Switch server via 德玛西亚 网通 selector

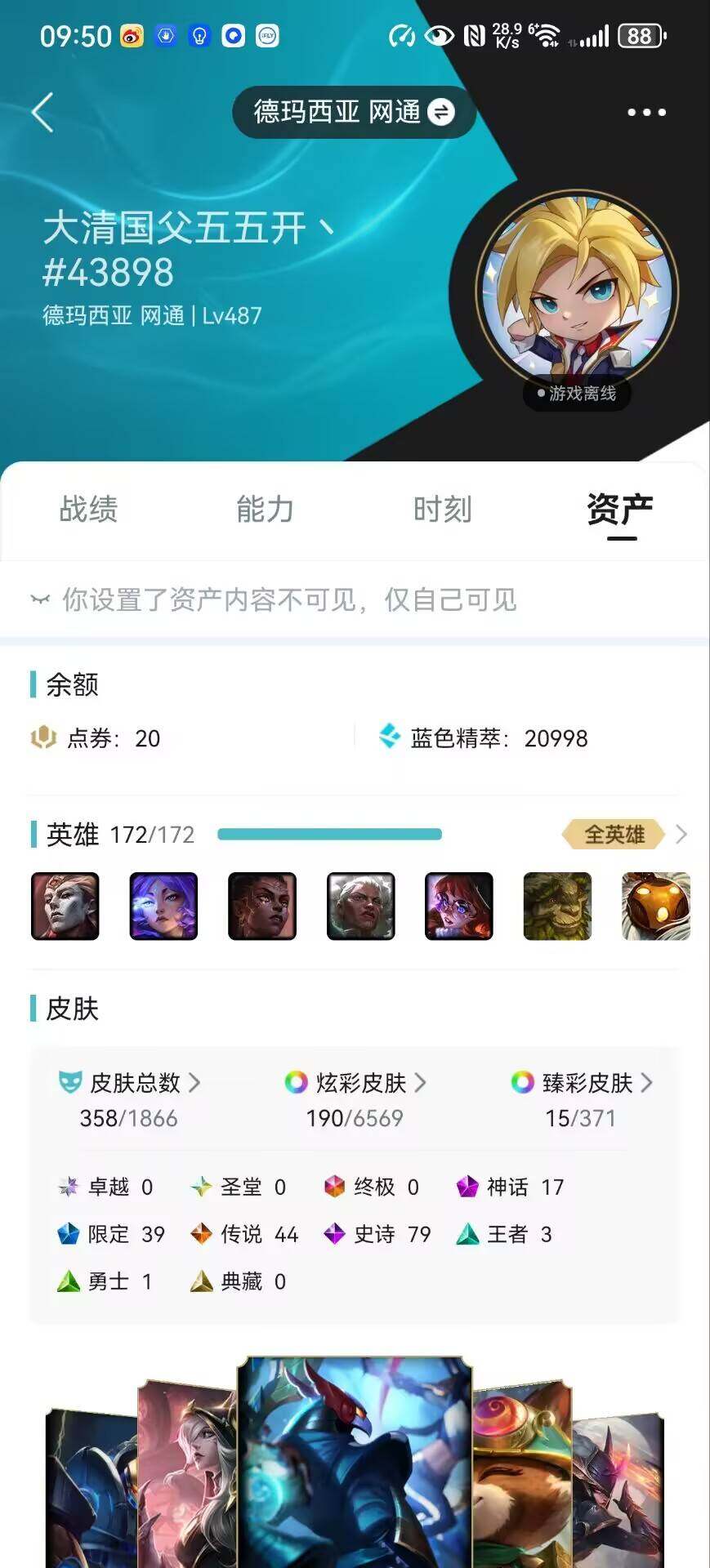(354, 112)
